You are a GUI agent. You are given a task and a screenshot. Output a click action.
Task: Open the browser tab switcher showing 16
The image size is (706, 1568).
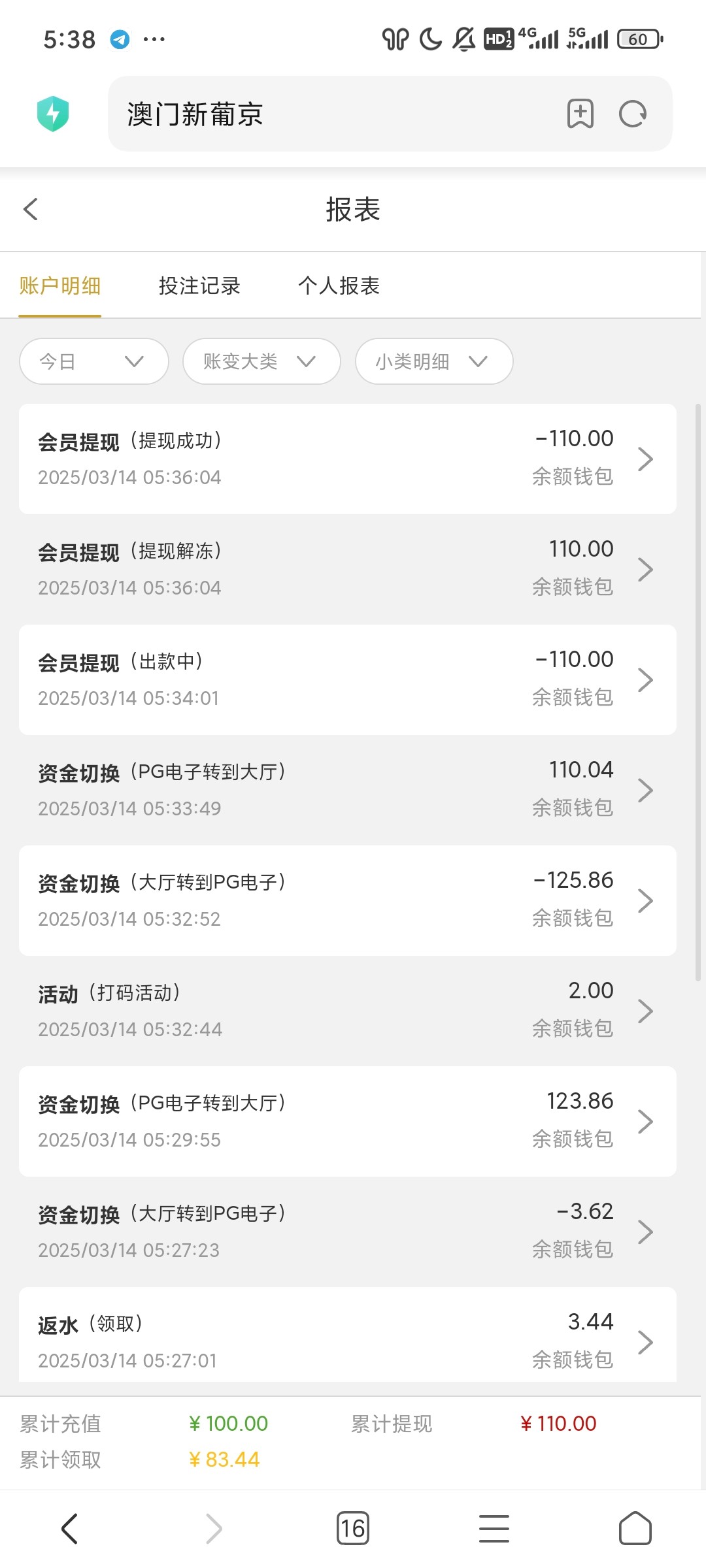coord(353,1529)
